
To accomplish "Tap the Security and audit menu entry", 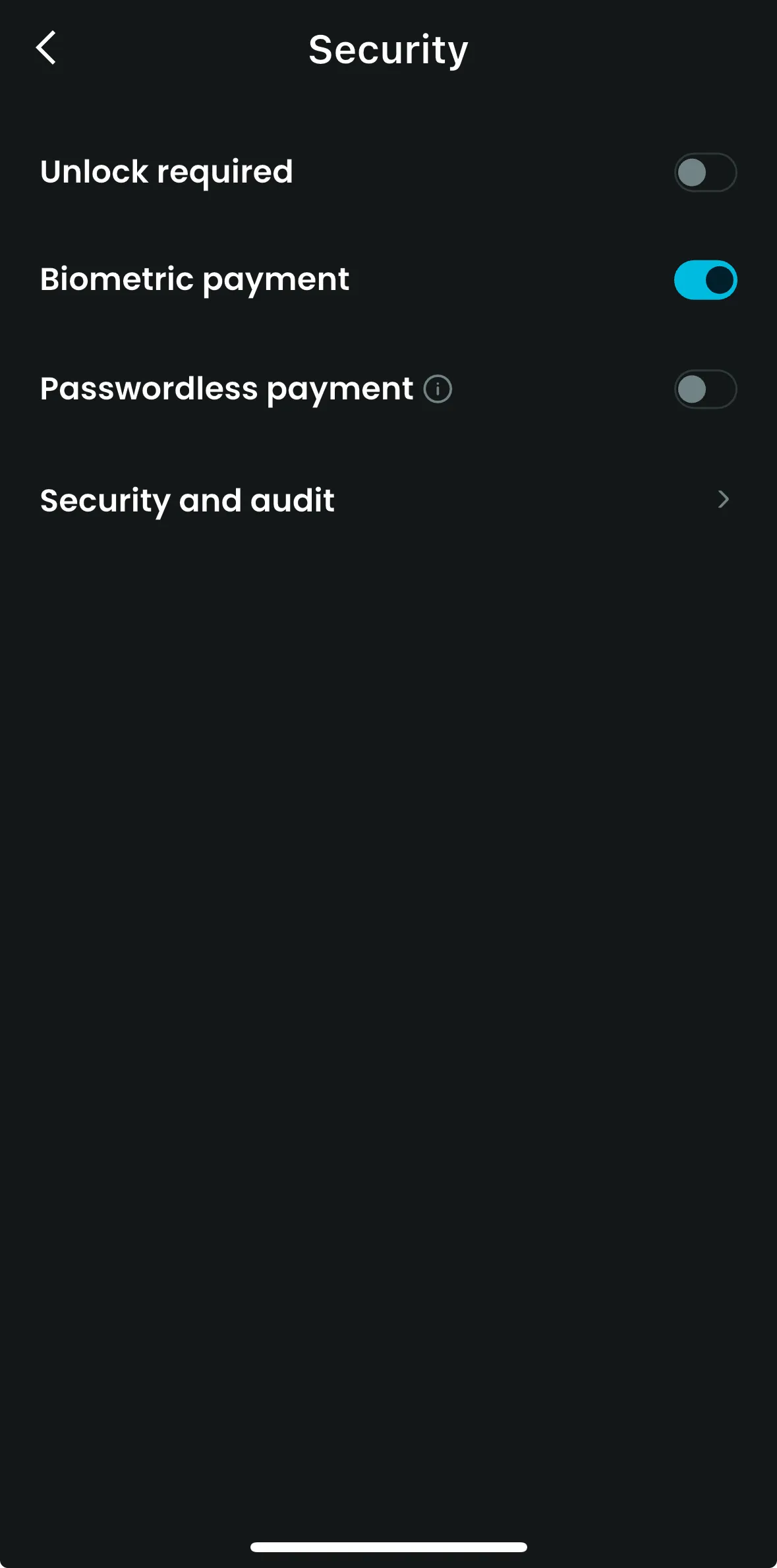I will [188, 500].
